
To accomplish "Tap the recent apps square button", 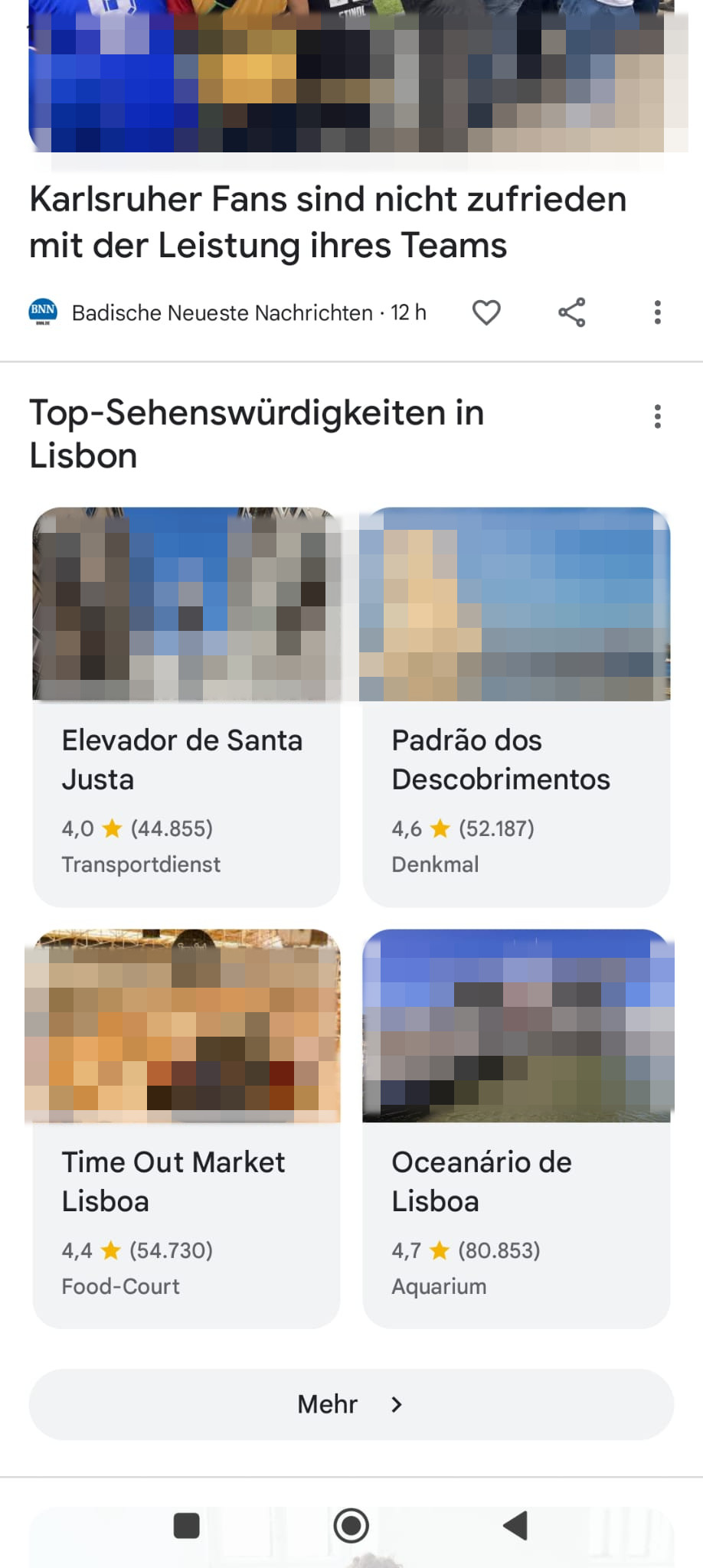I will (x=186, y=1527).
